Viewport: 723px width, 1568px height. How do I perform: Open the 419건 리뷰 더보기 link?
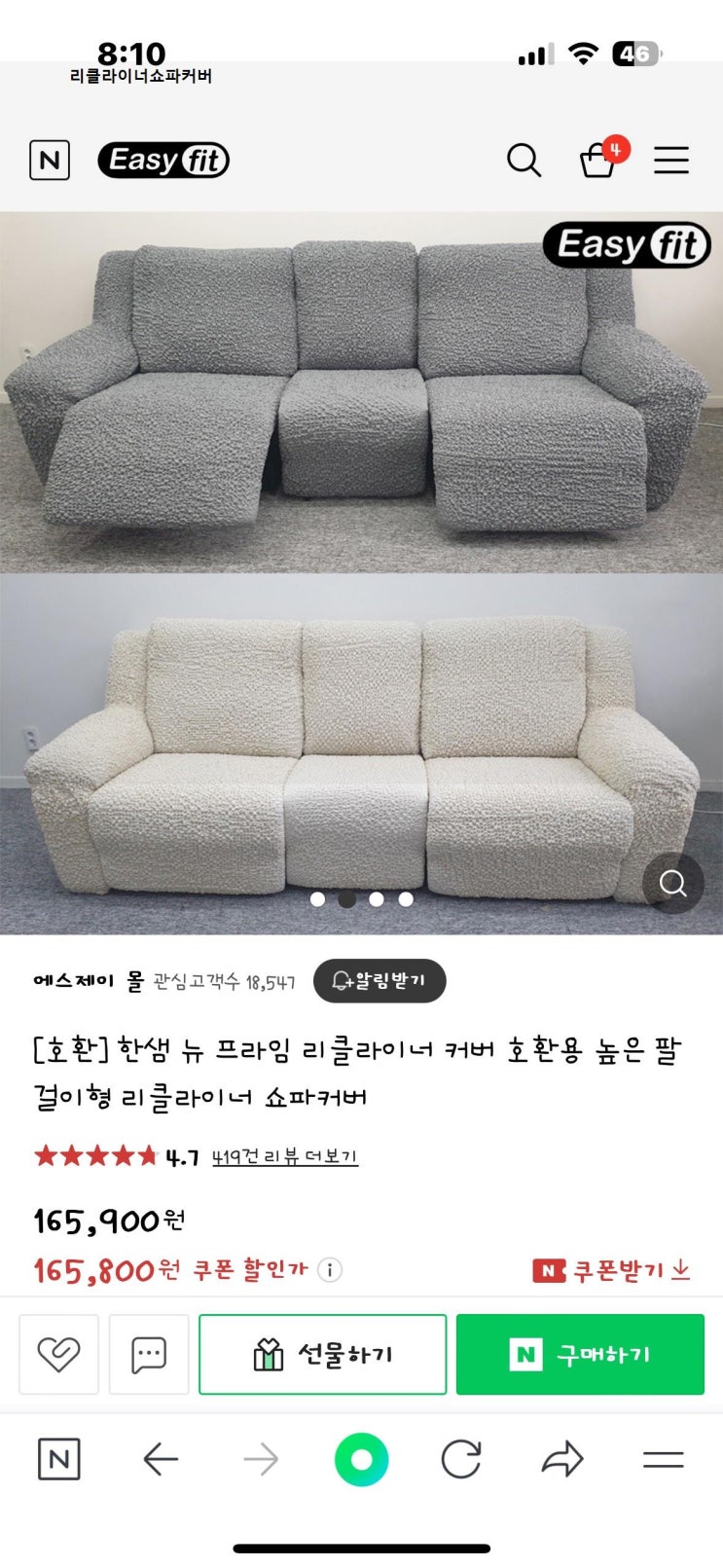pyautogui.click(x=285, y=1156)
